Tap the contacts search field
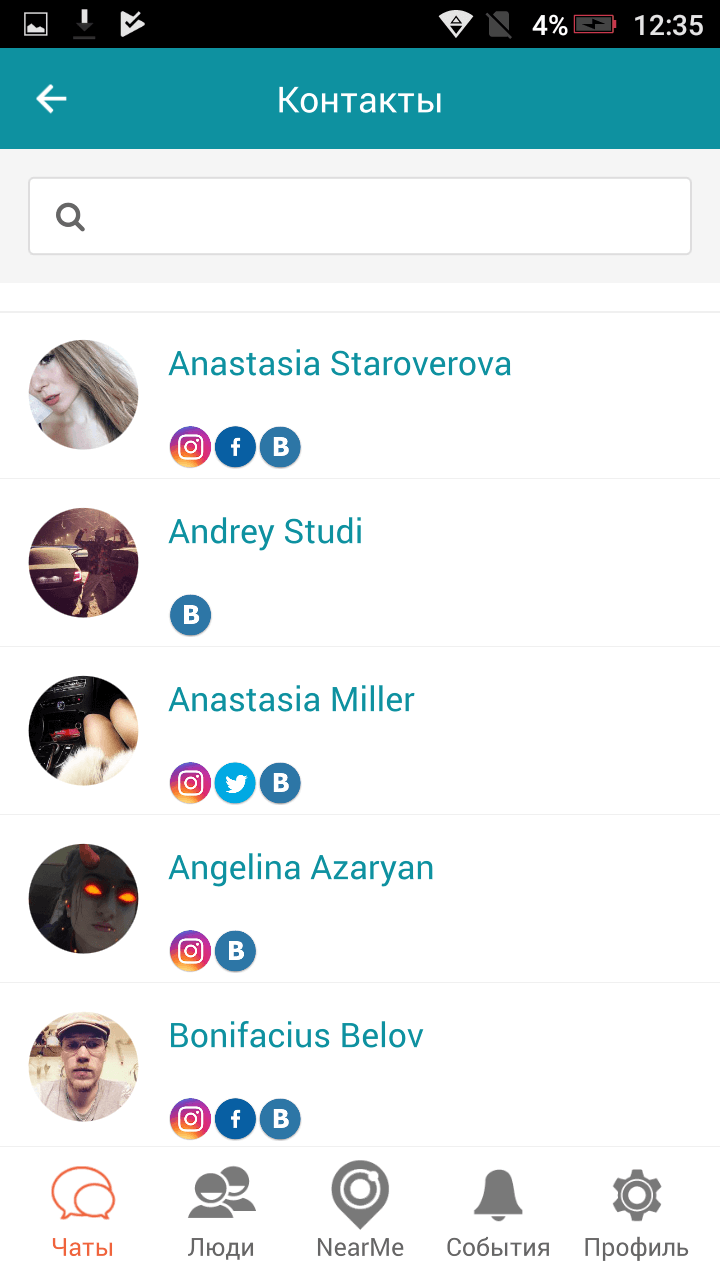 coord(360,216)
